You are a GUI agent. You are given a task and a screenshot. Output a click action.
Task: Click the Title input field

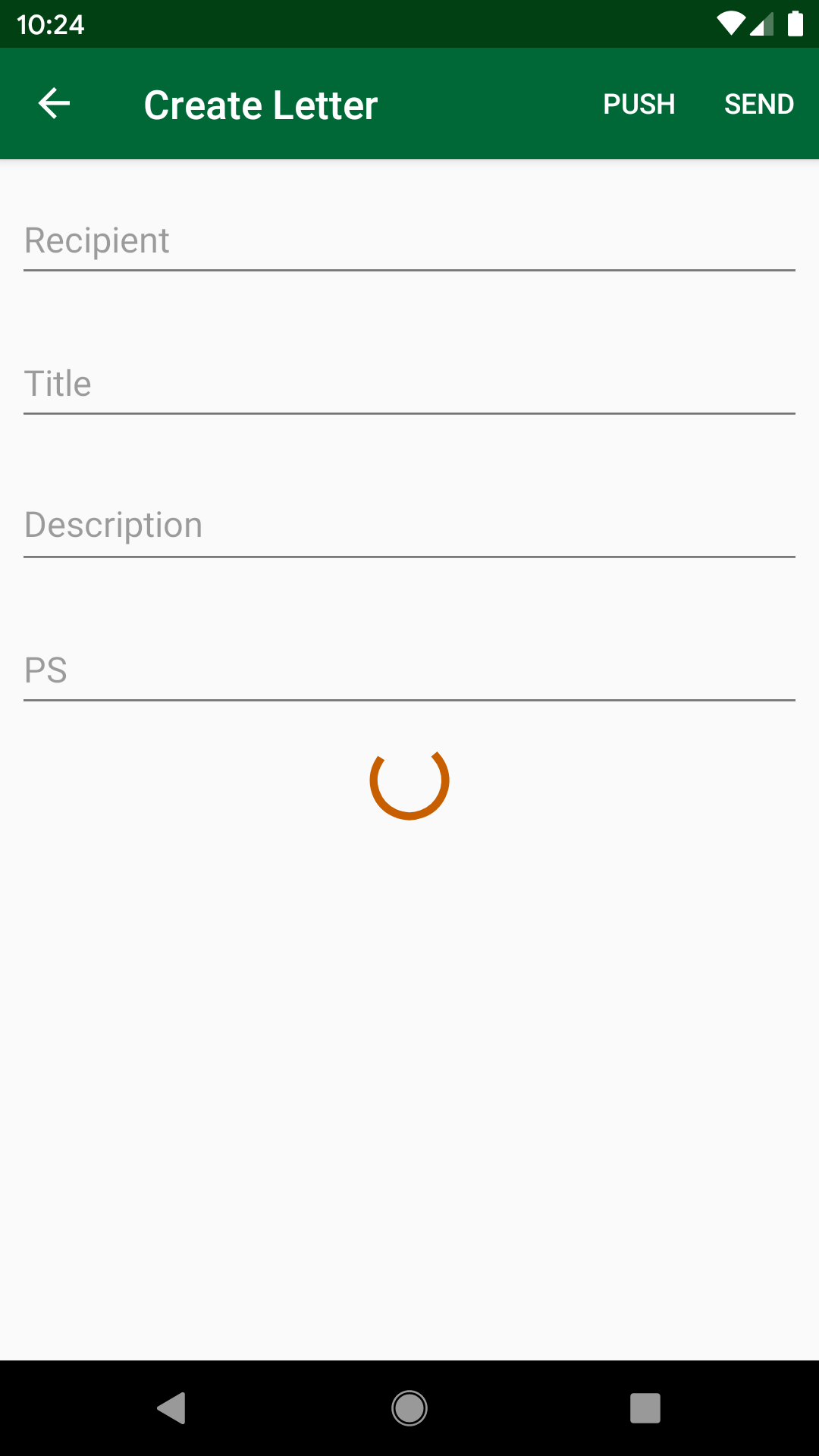click(409, 383)
